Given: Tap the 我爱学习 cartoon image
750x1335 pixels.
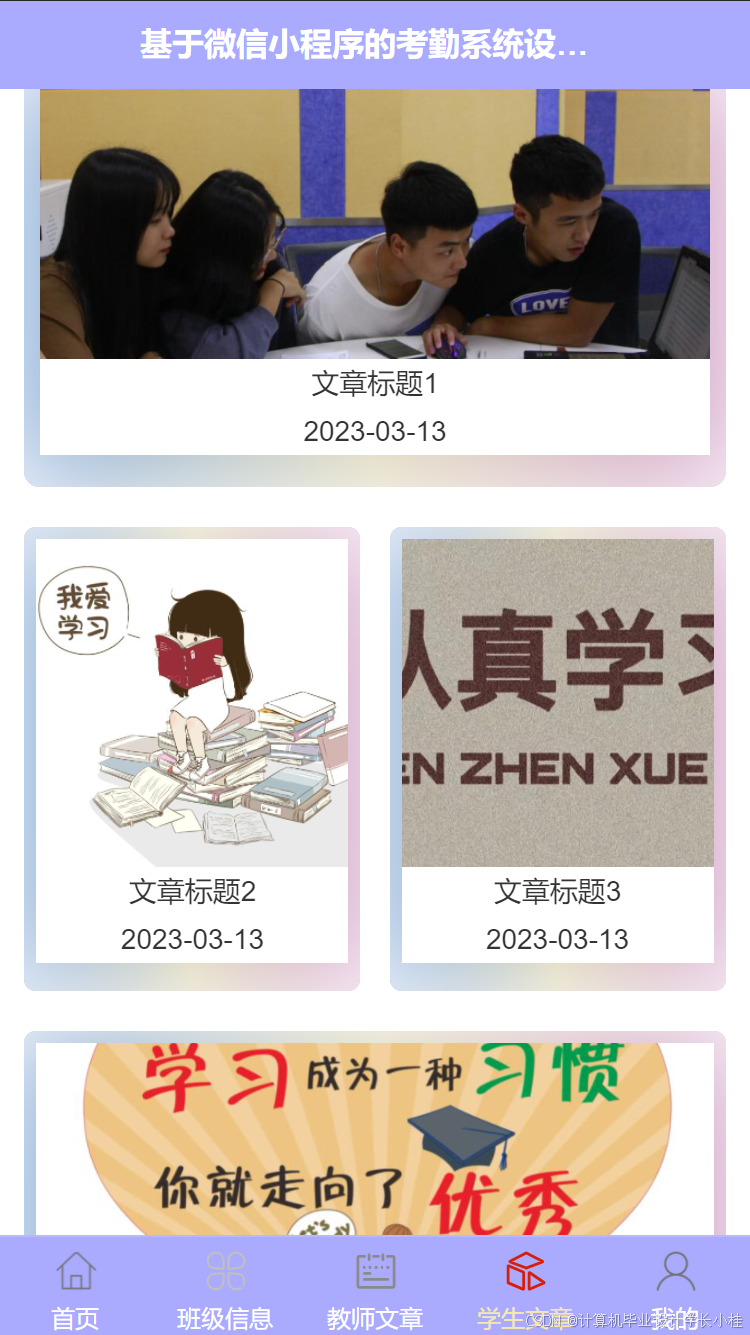Looking at the screenshot, I should (191, 700).
